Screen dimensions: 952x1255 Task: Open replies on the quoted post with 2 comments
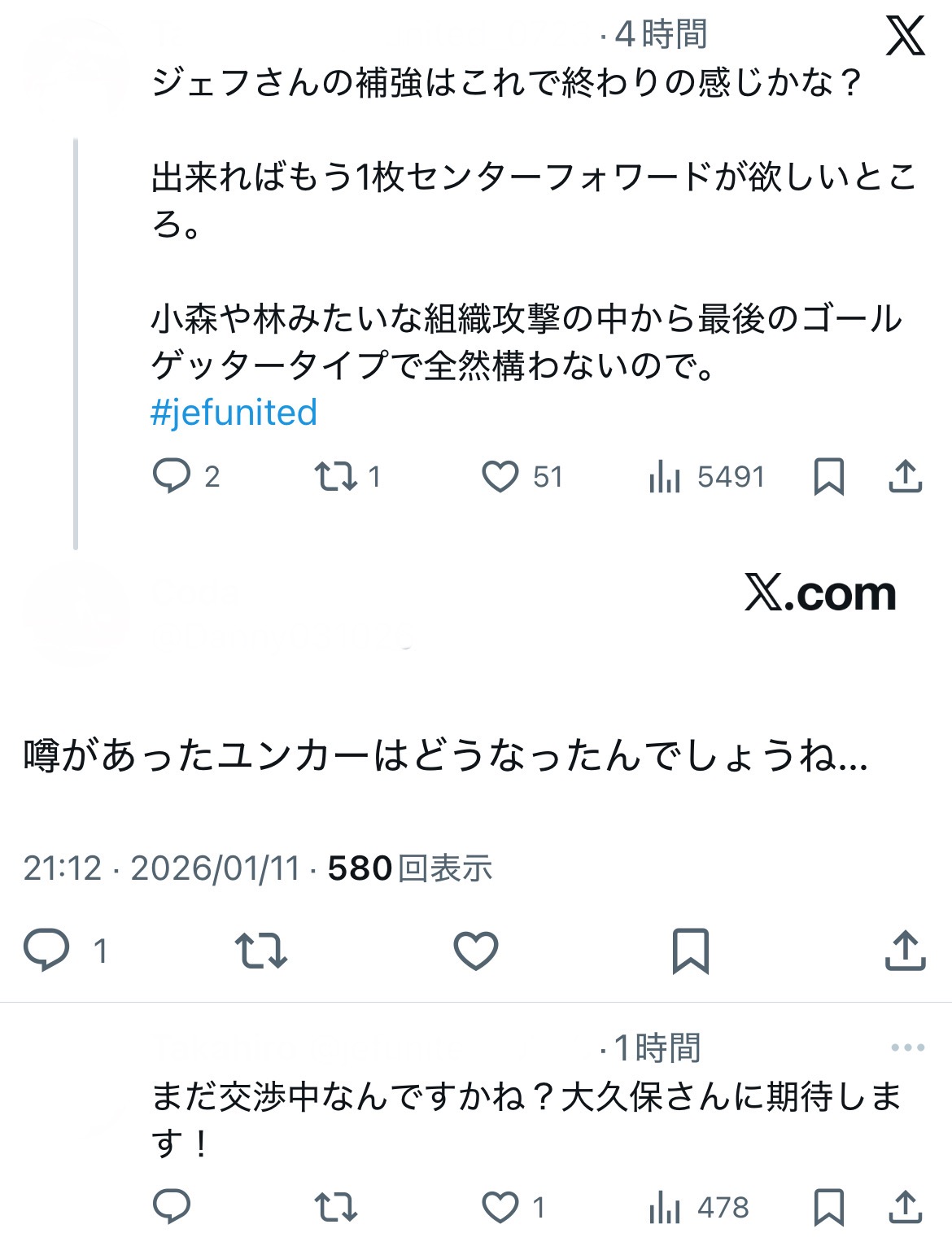(172, 476)
